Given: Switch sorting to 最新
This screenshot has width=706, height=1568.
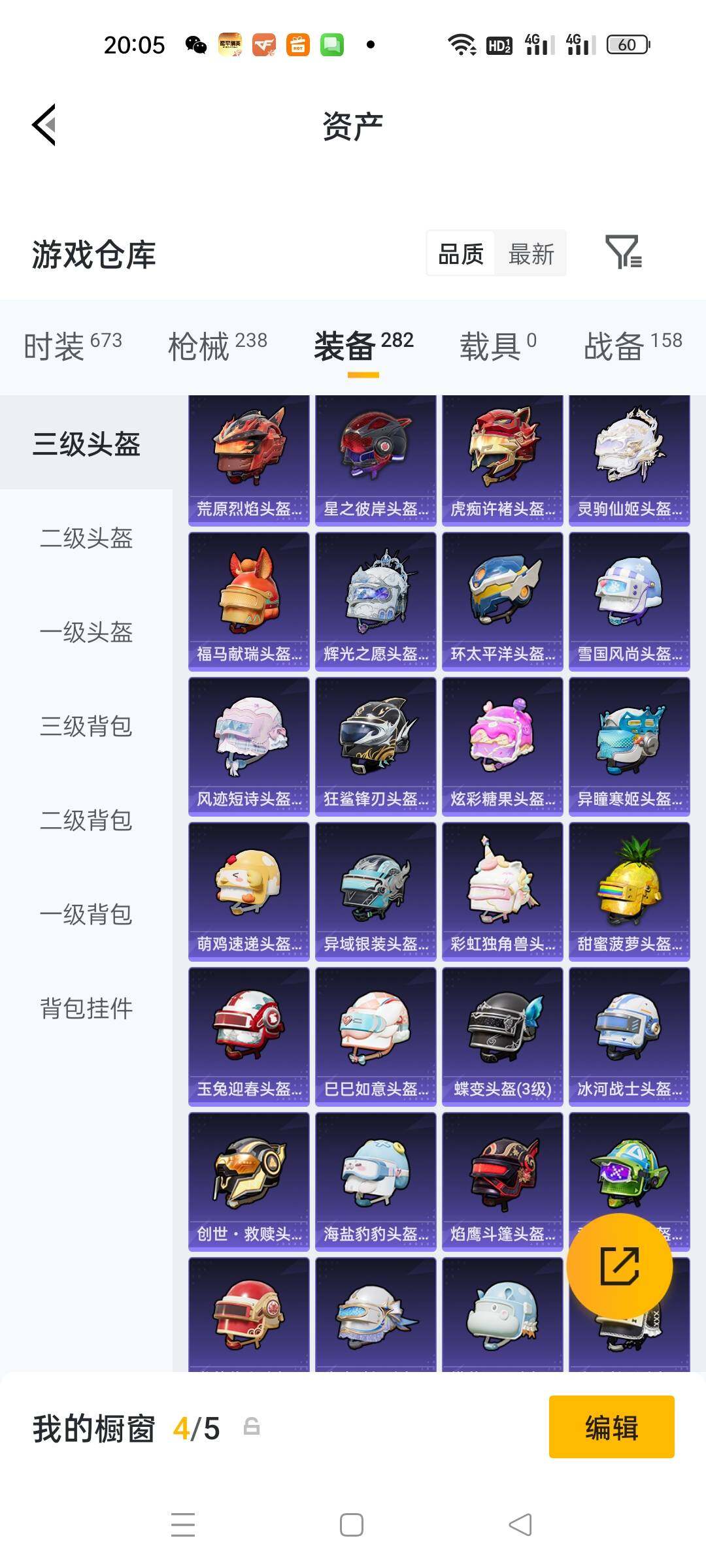Looking at the screenshot, I should (531, 253).
